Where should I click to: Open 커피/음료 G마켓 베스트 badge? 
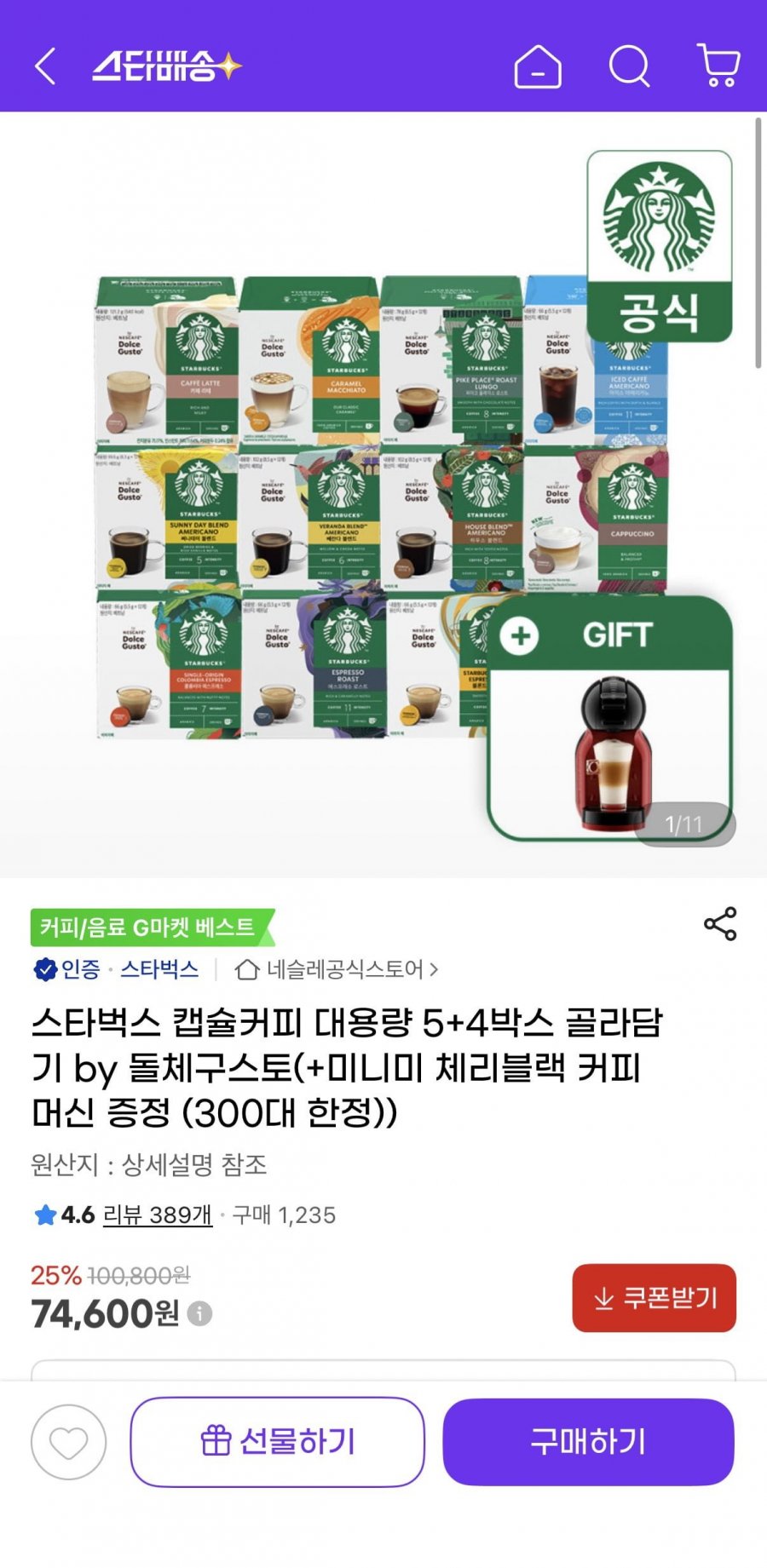point(149,928)
